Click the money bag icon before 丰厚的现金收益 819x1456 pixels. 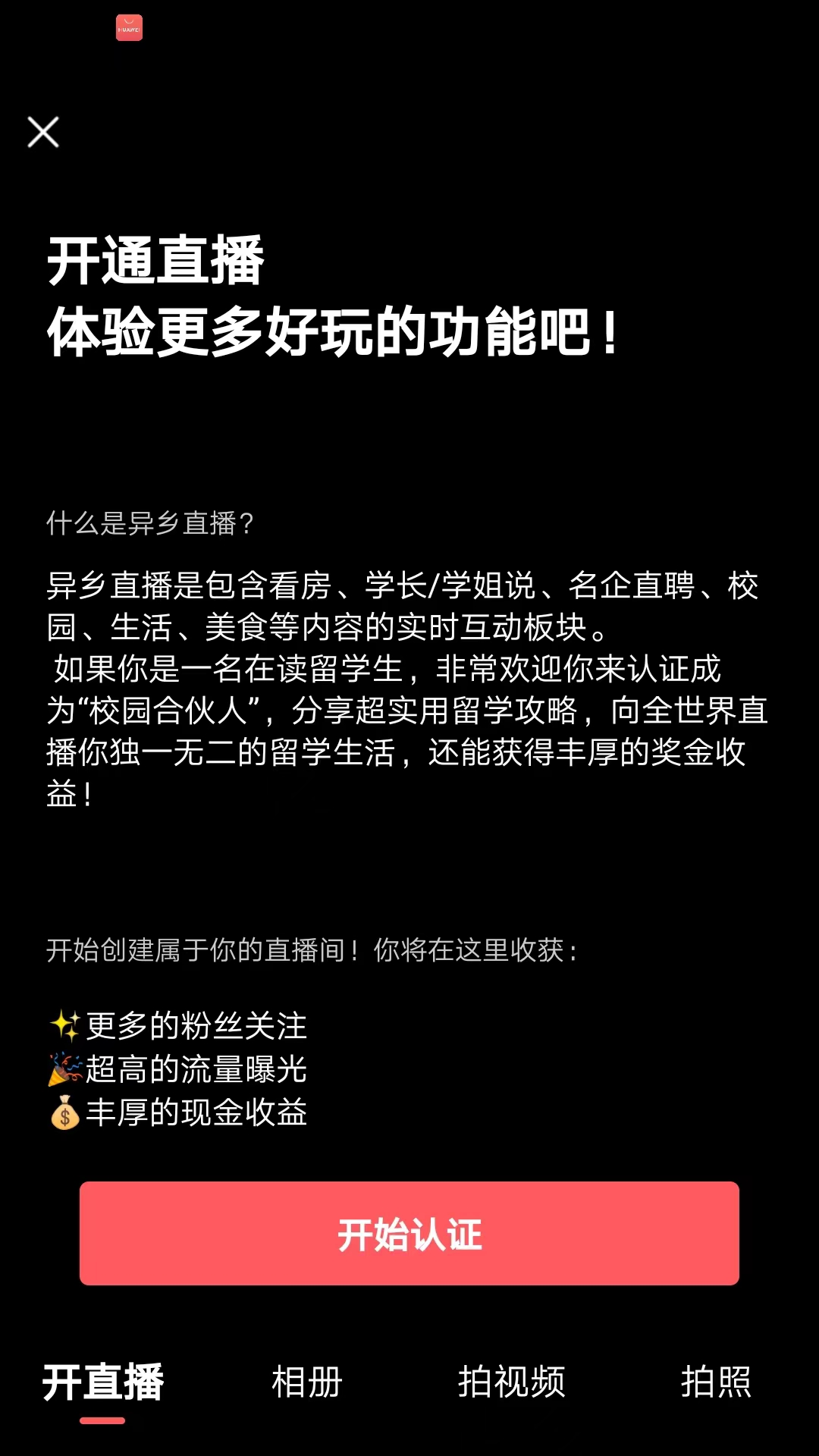click(64, 1115)
